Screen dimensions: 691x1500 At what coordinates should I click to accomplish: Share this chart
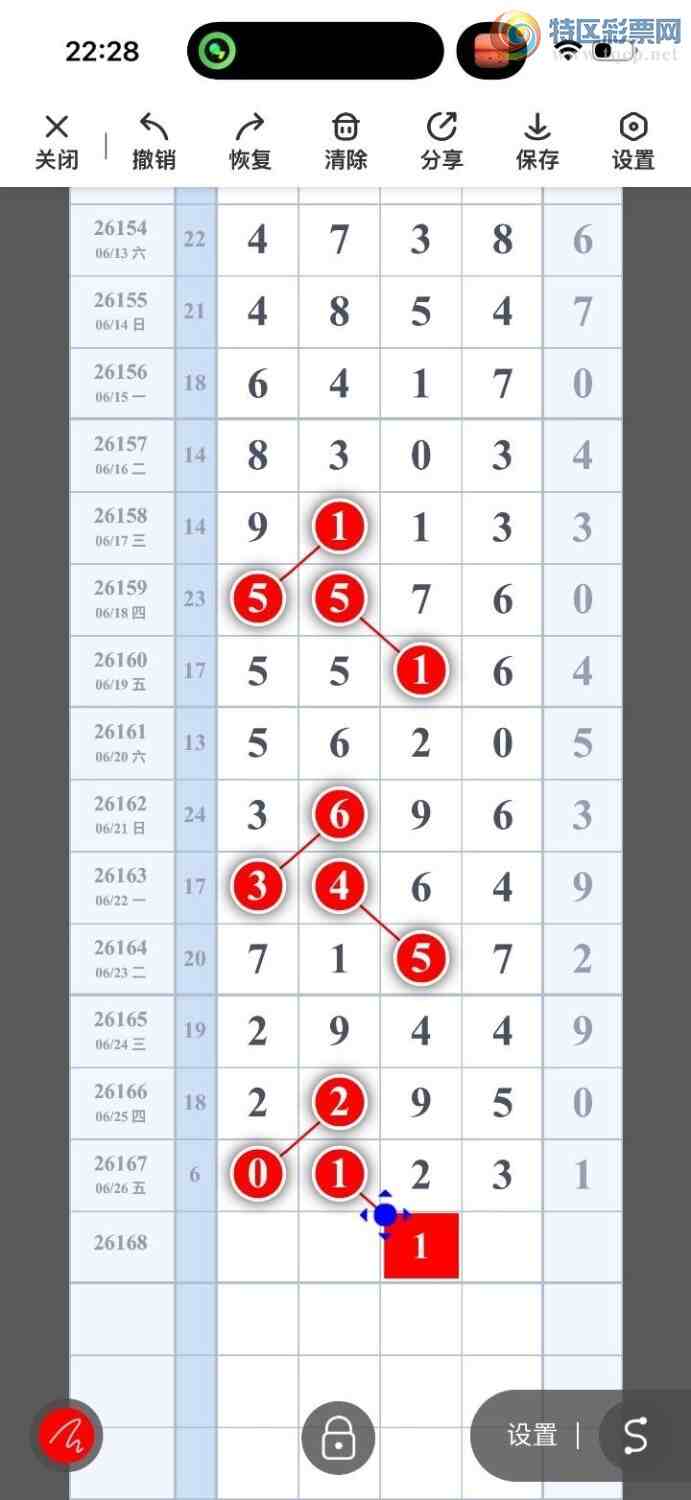click(441, 142)
